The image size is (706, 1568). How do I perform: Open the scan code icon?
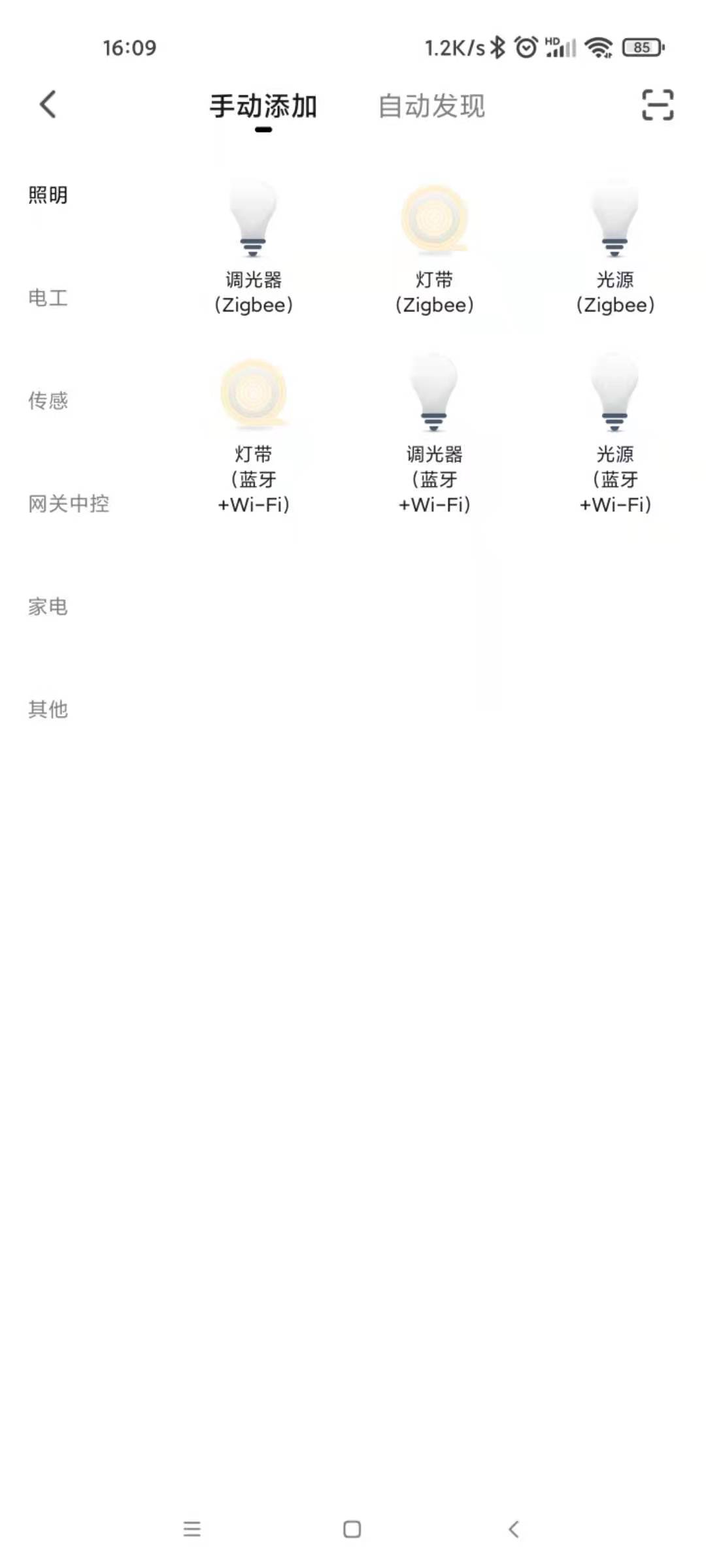click(x=657, y=105)
